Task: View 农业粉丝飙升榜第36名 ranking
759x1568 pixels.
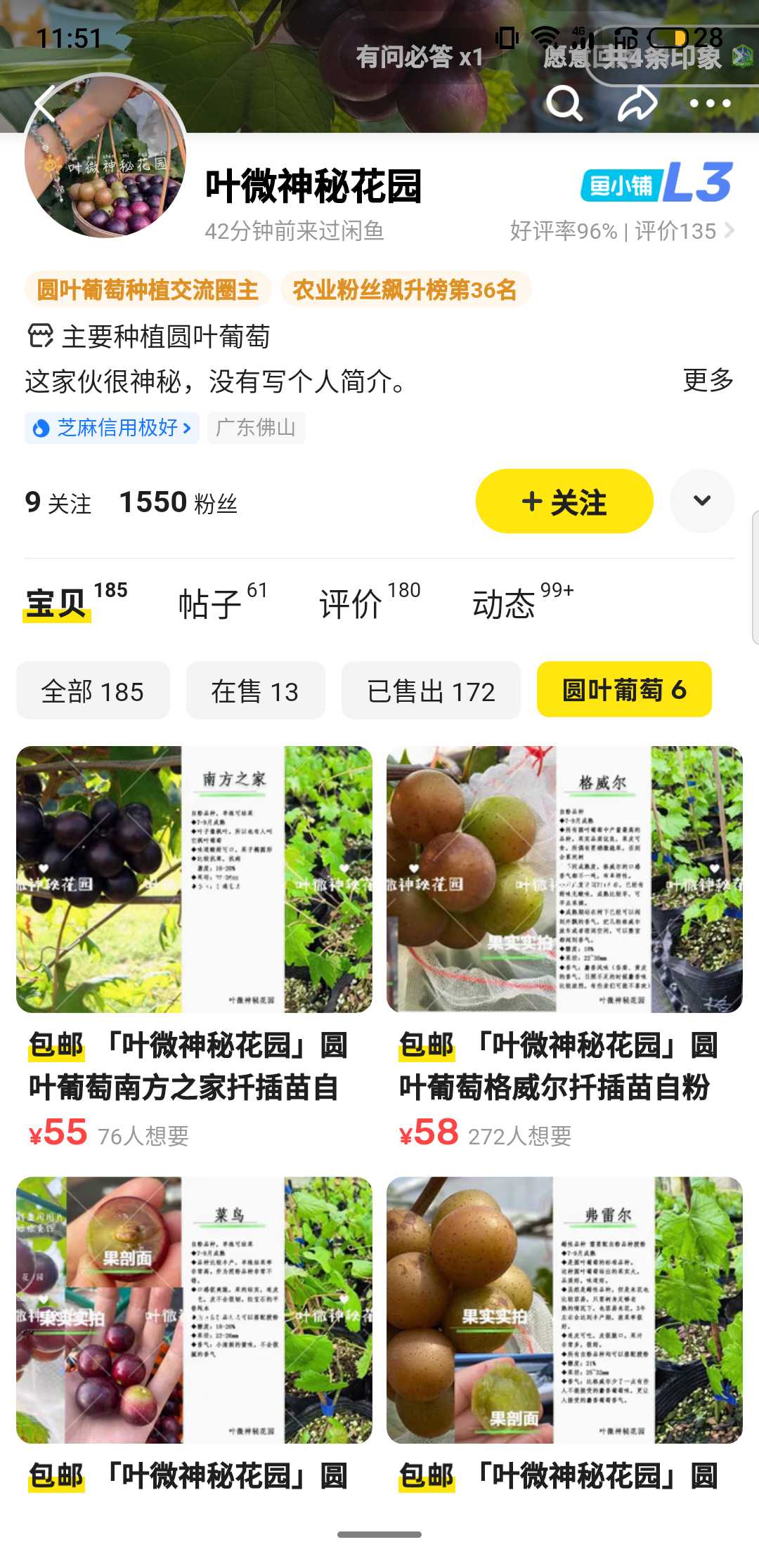Action: coord(406,289)
